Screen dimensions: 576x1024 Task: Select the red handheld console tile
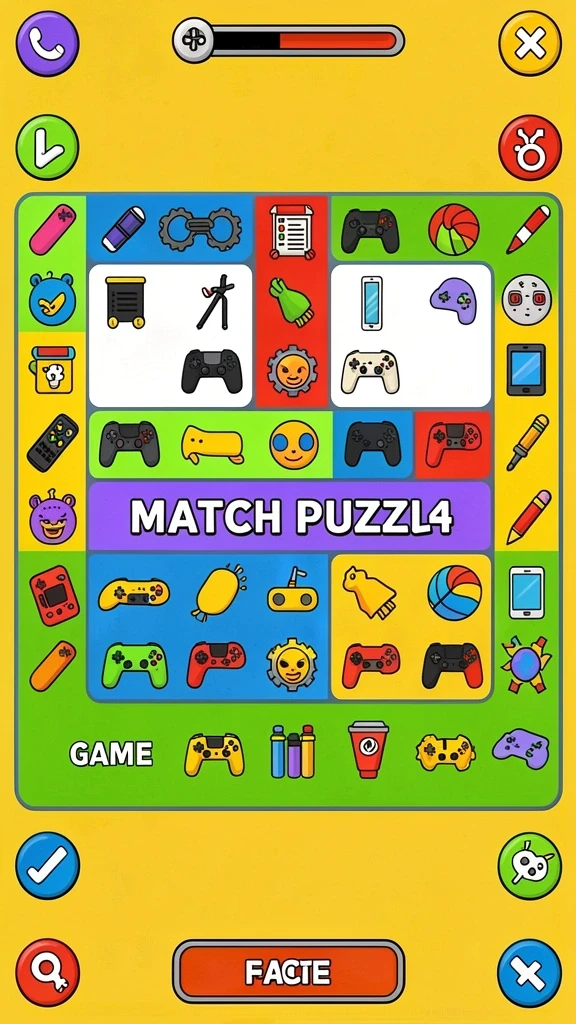click(x=54, y=595)
